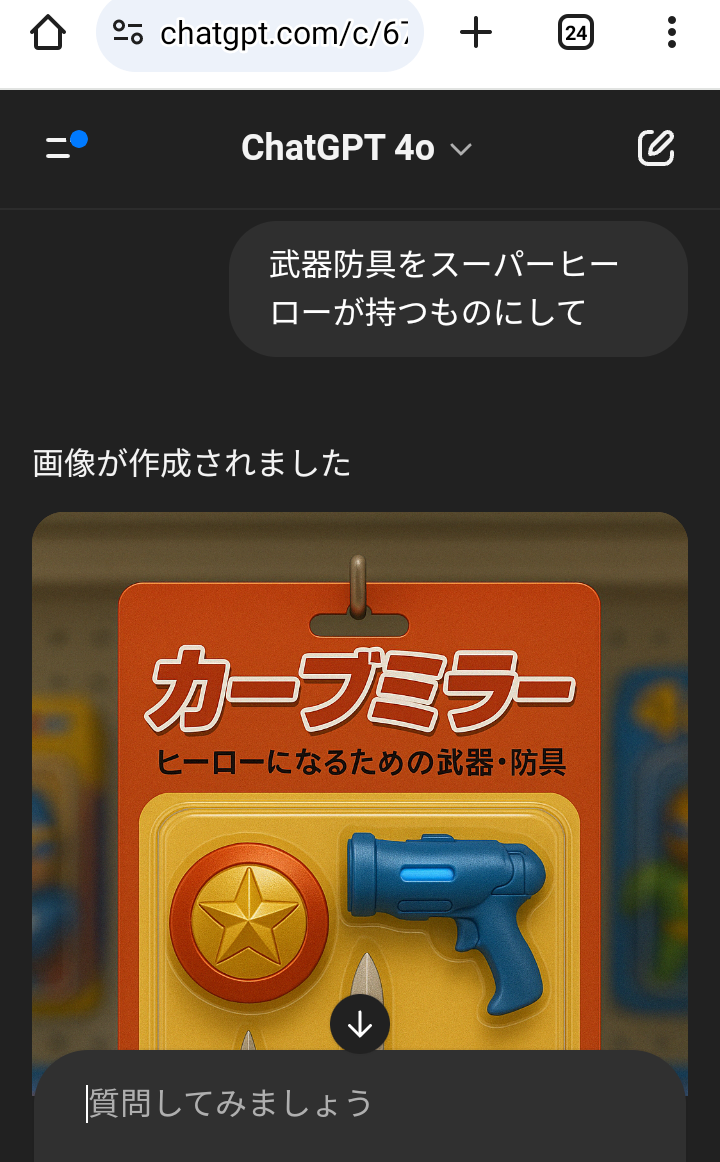Start a new chat with compose icon

pos(657,148)
